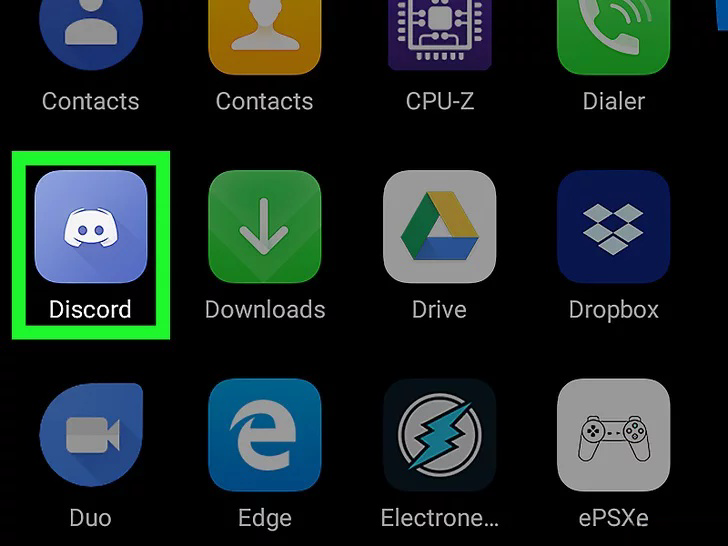728x546 pixels.
Task: Start the Duo video calling app
Action: (90, 435)
